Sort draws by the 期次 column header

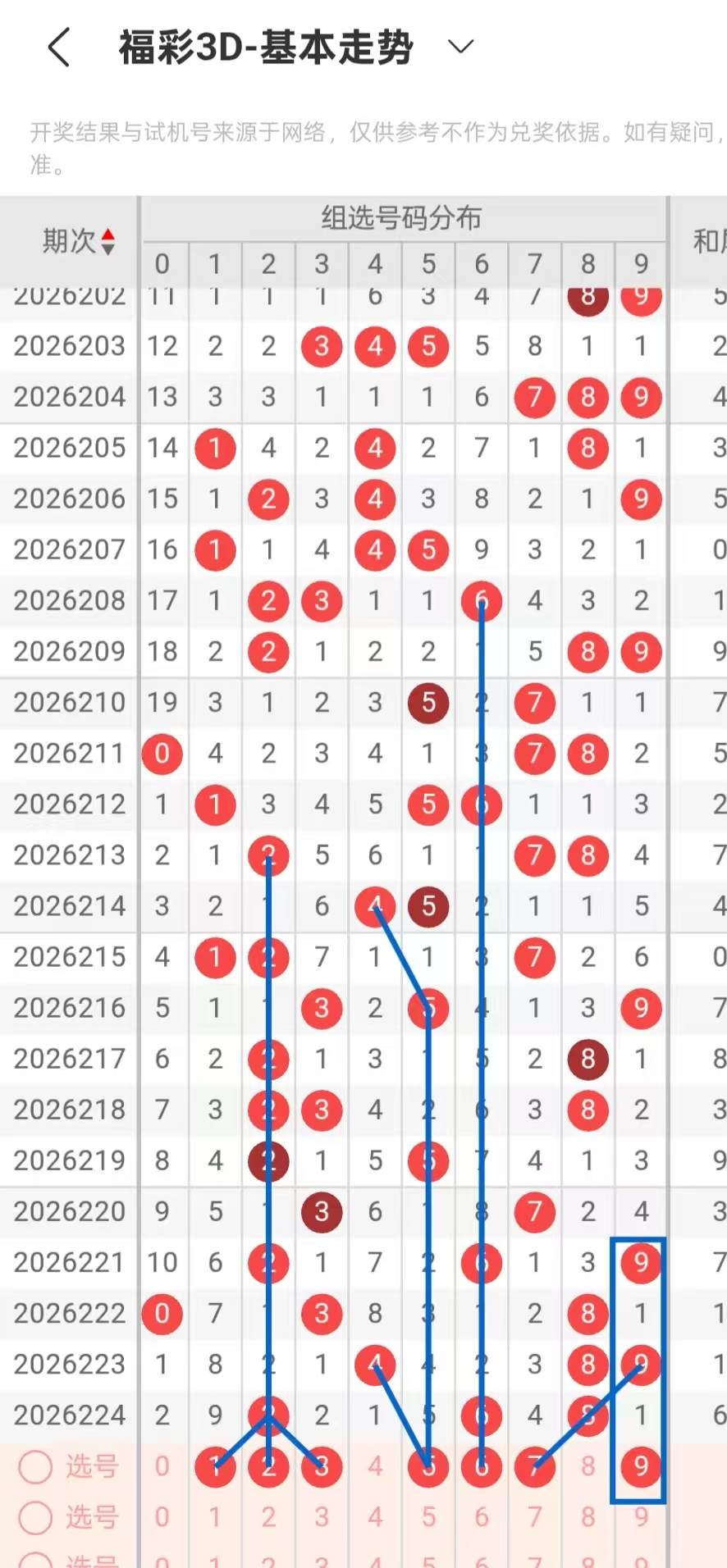[x=79, y=241]
